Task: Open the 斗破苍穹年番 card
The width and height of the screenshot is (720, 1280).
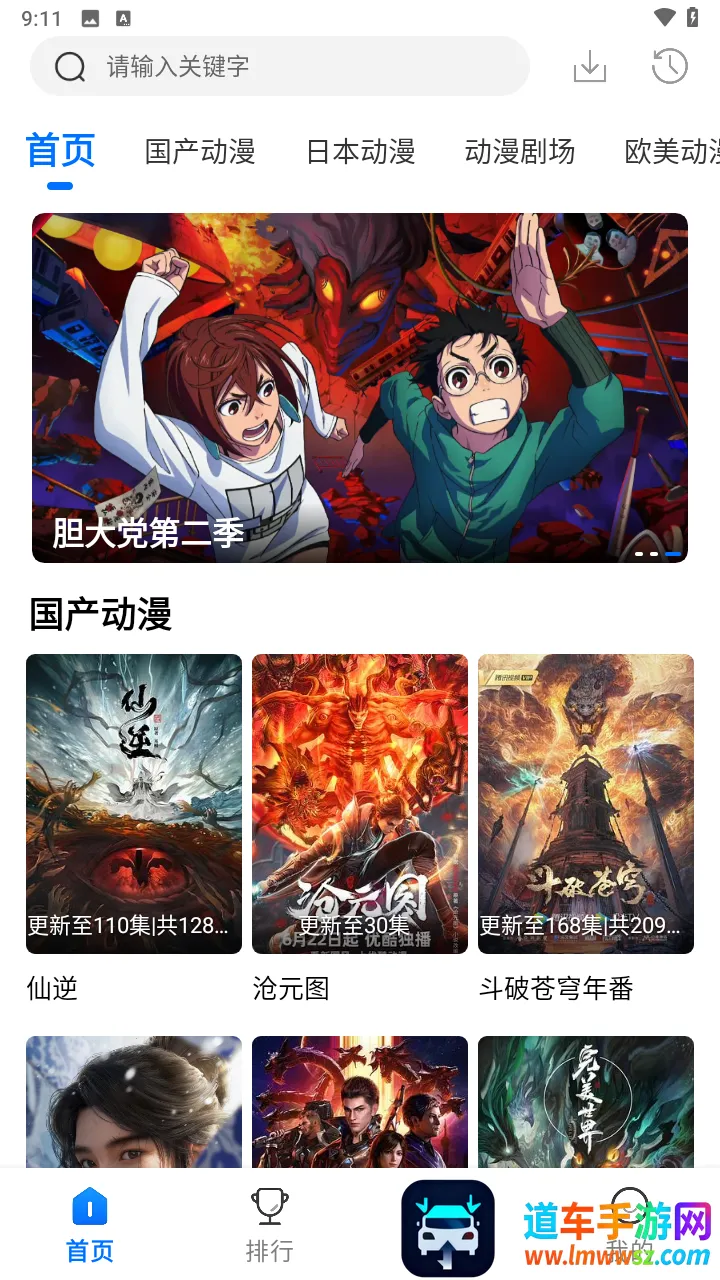Action: tap(586, 804)
